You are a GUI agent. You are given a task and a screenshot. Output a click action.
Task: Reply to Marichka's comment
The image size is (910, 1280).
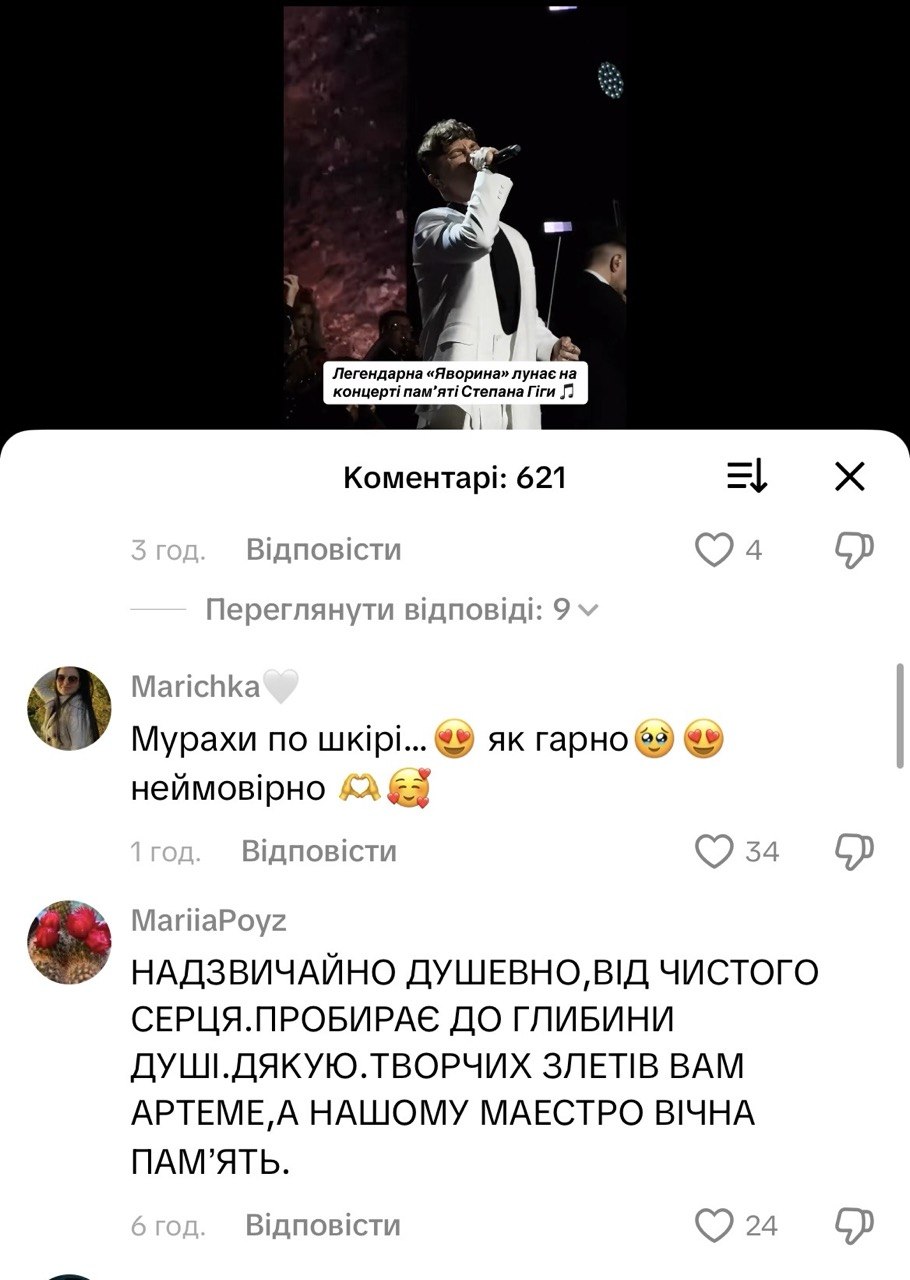[x=319, y=851]
